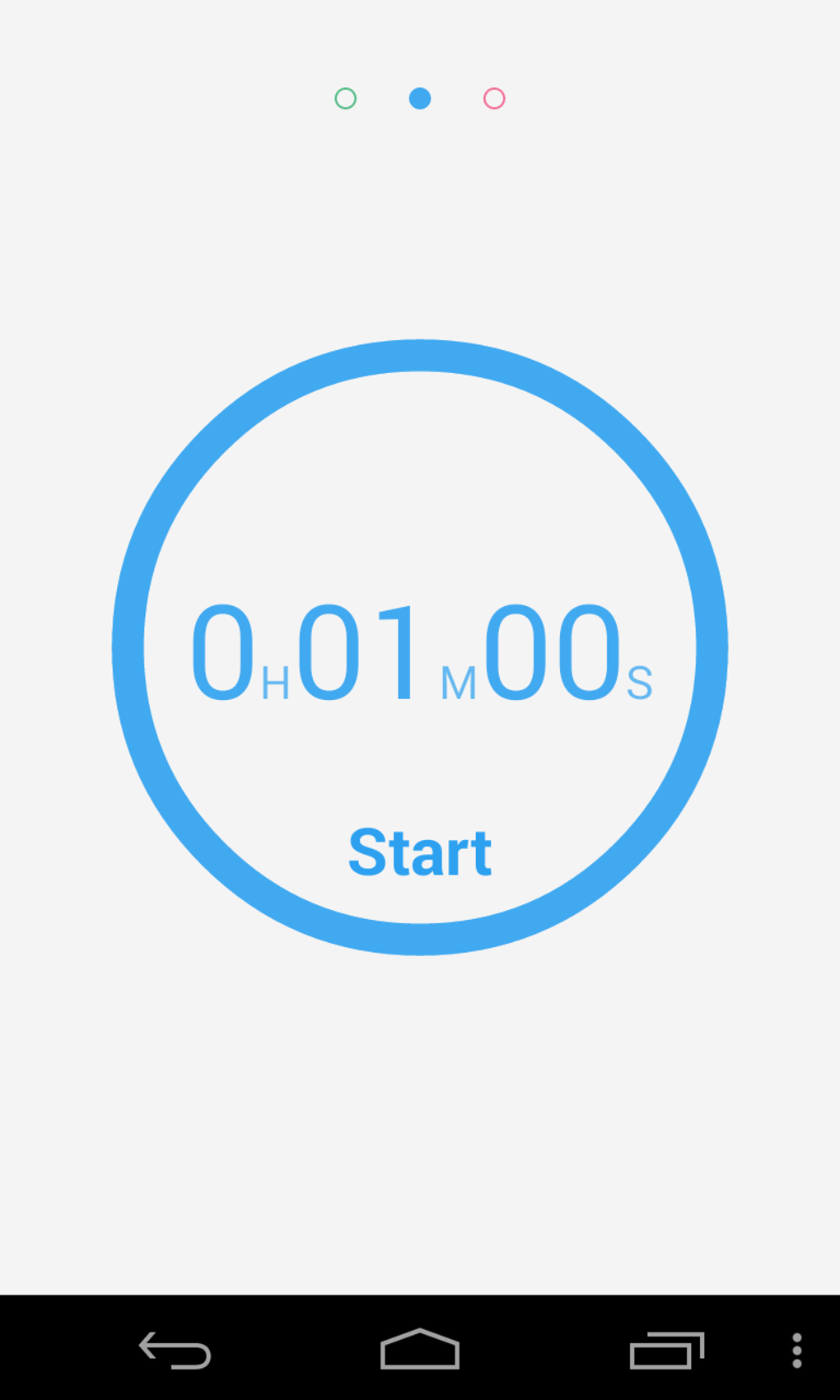Start the one-minute timer
This screenshot has height=1400, width=840.
pyautogui.click(x=420, y=852)
